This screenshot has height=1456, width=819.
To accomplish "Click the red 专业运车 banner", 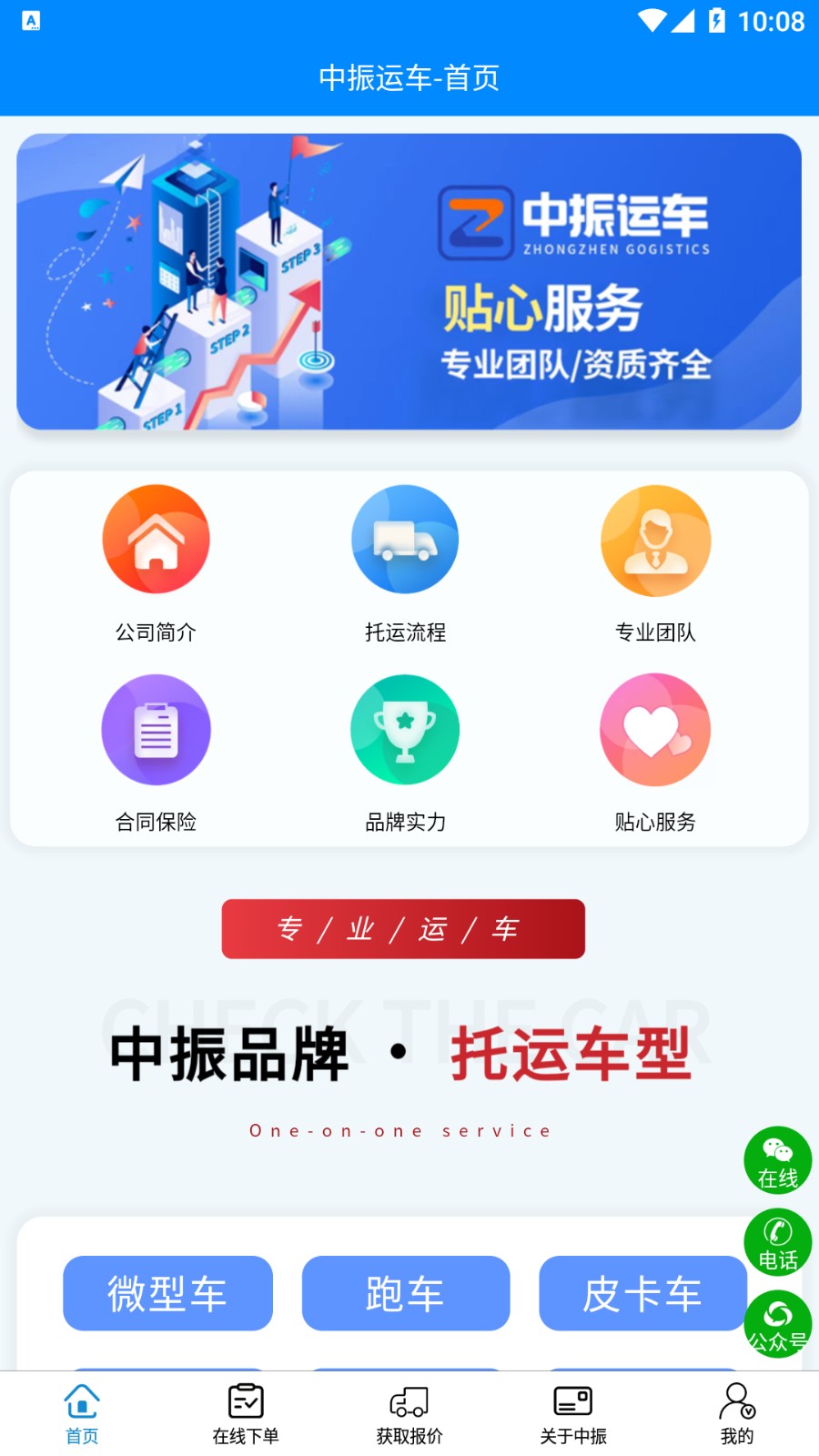I will pyautogui.click(x=403, y=929).
